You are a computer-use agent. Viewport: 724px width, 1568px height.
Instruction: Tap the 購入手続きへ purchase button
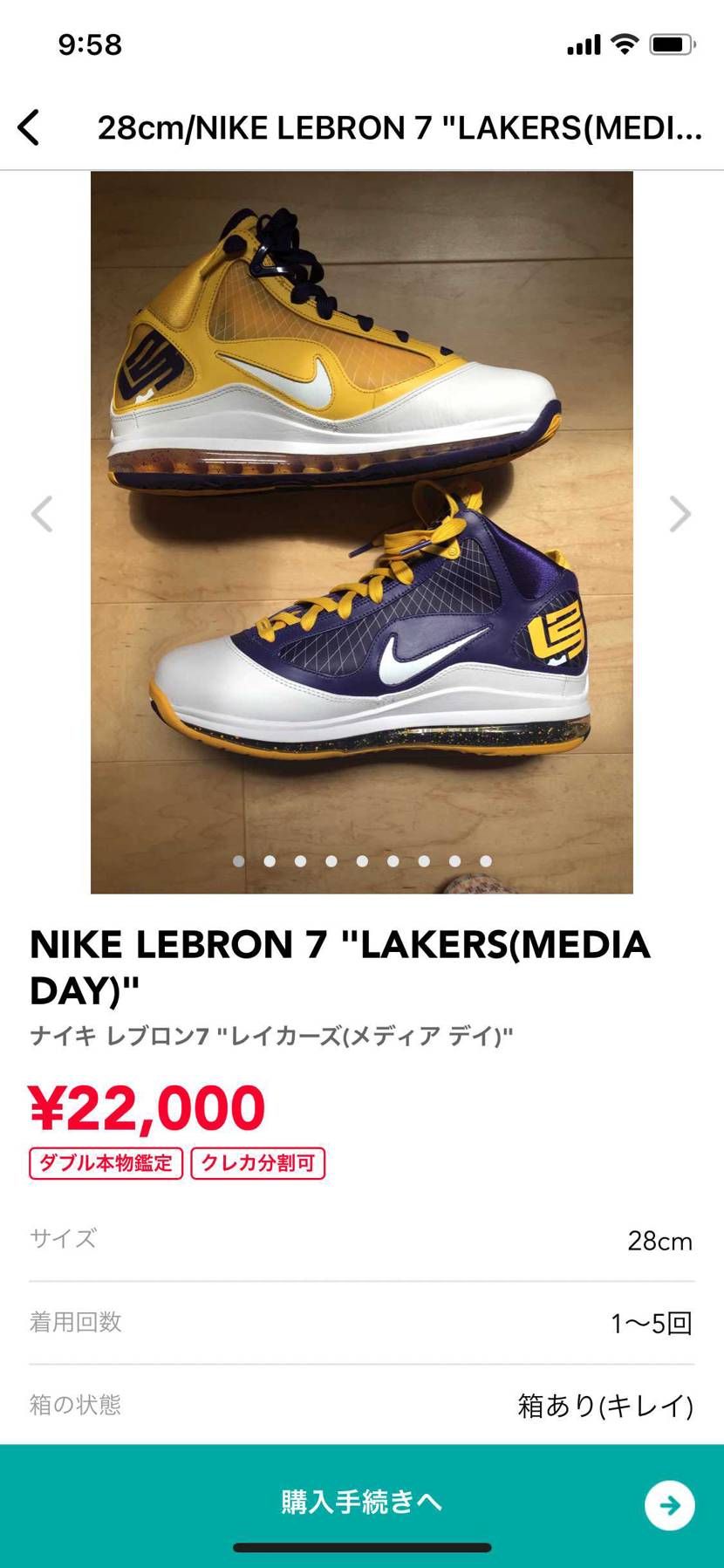[x=361, y=1501]
